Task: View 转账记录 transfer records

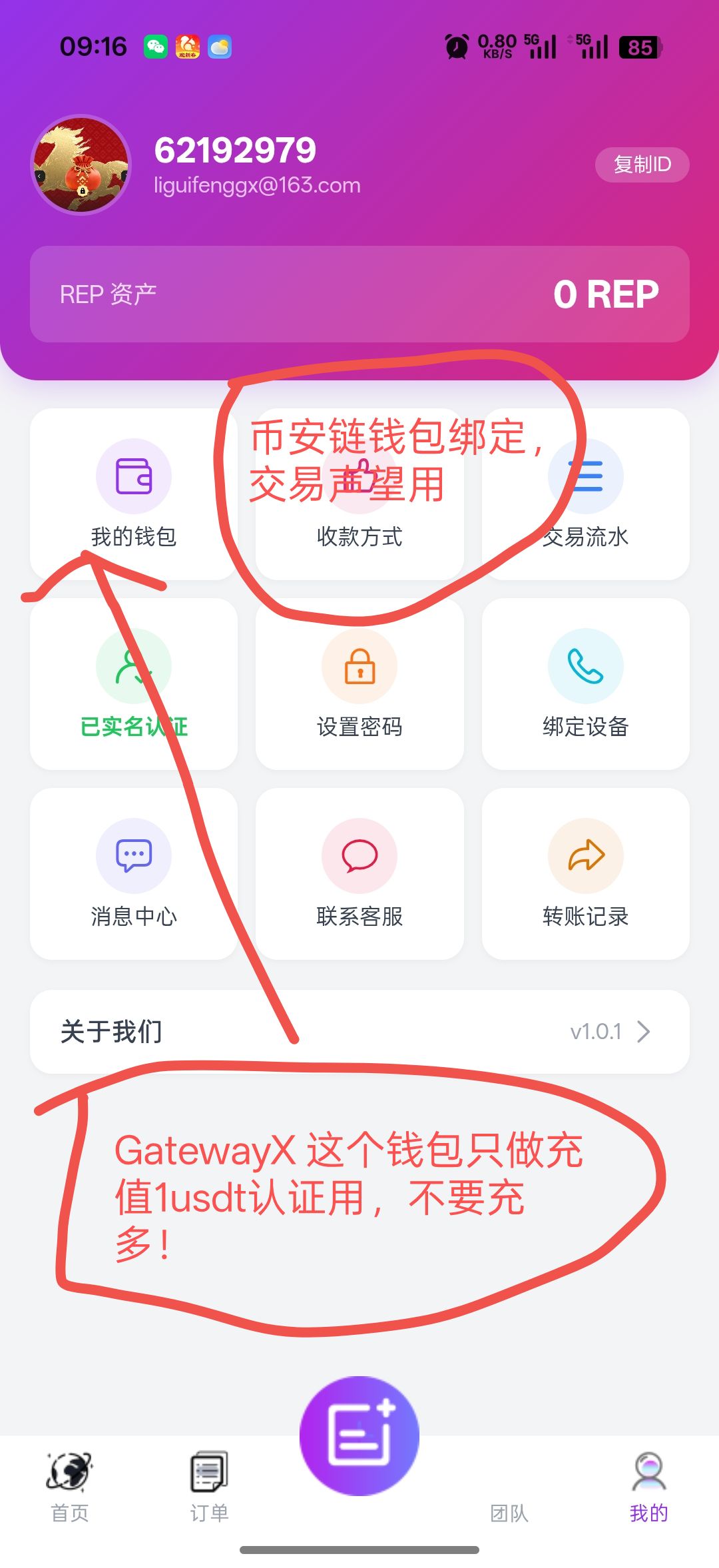Action: [x=585, y=874]
